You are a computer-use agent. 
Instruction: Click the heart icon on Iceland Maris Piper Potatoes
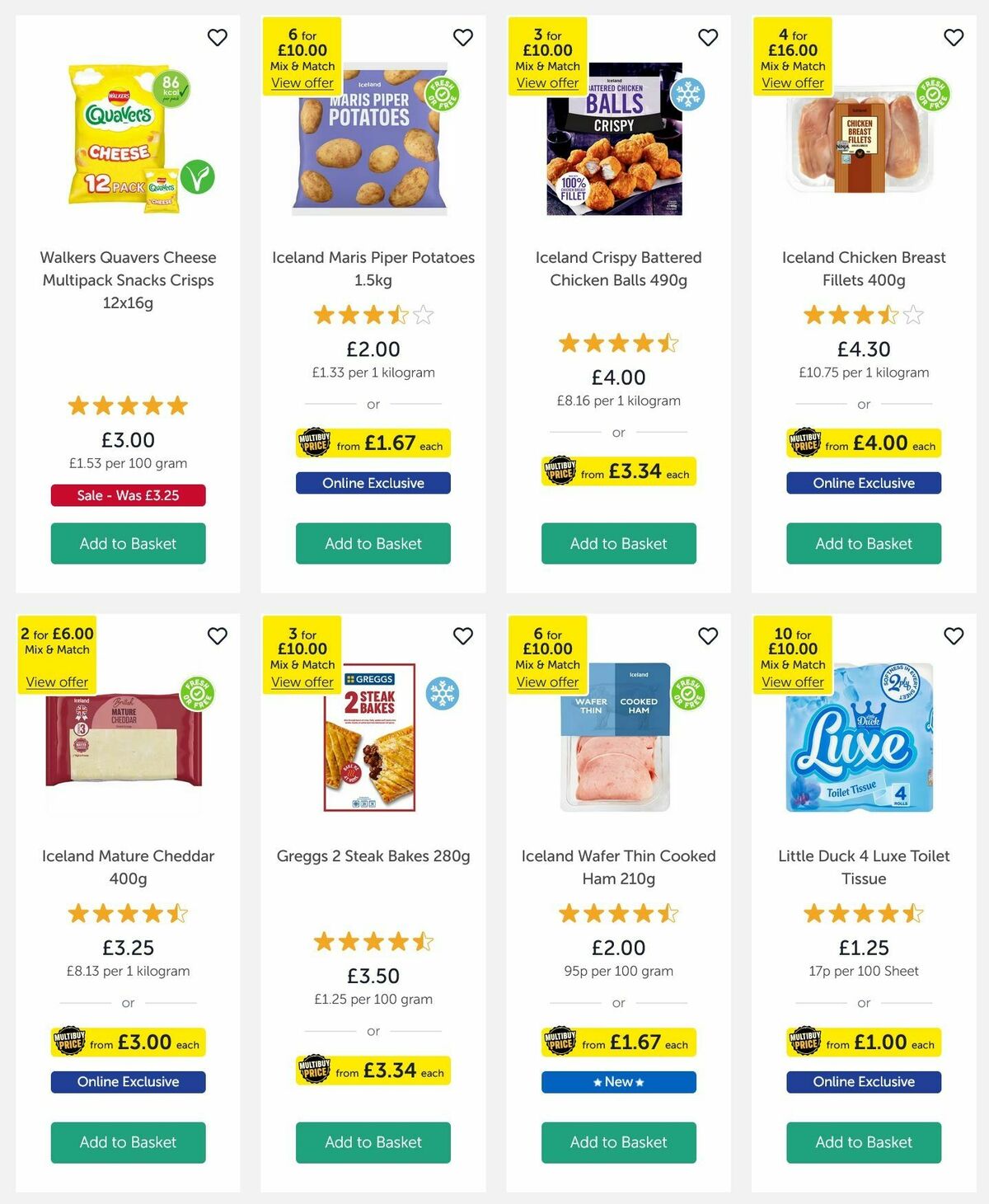coord(462,37)
